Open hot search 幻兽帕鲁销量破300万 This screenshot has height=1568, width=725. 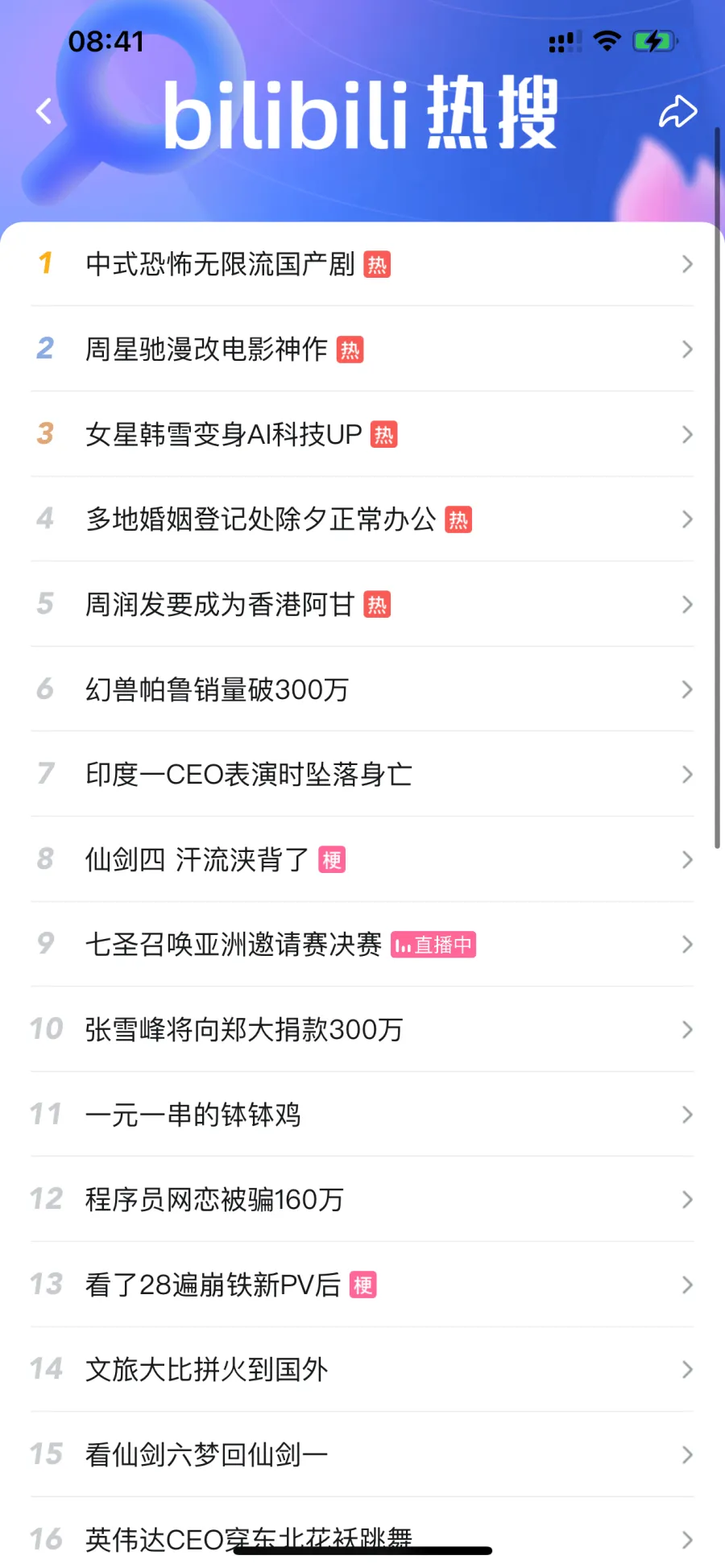pyautogui.click(x=217, y=690)
